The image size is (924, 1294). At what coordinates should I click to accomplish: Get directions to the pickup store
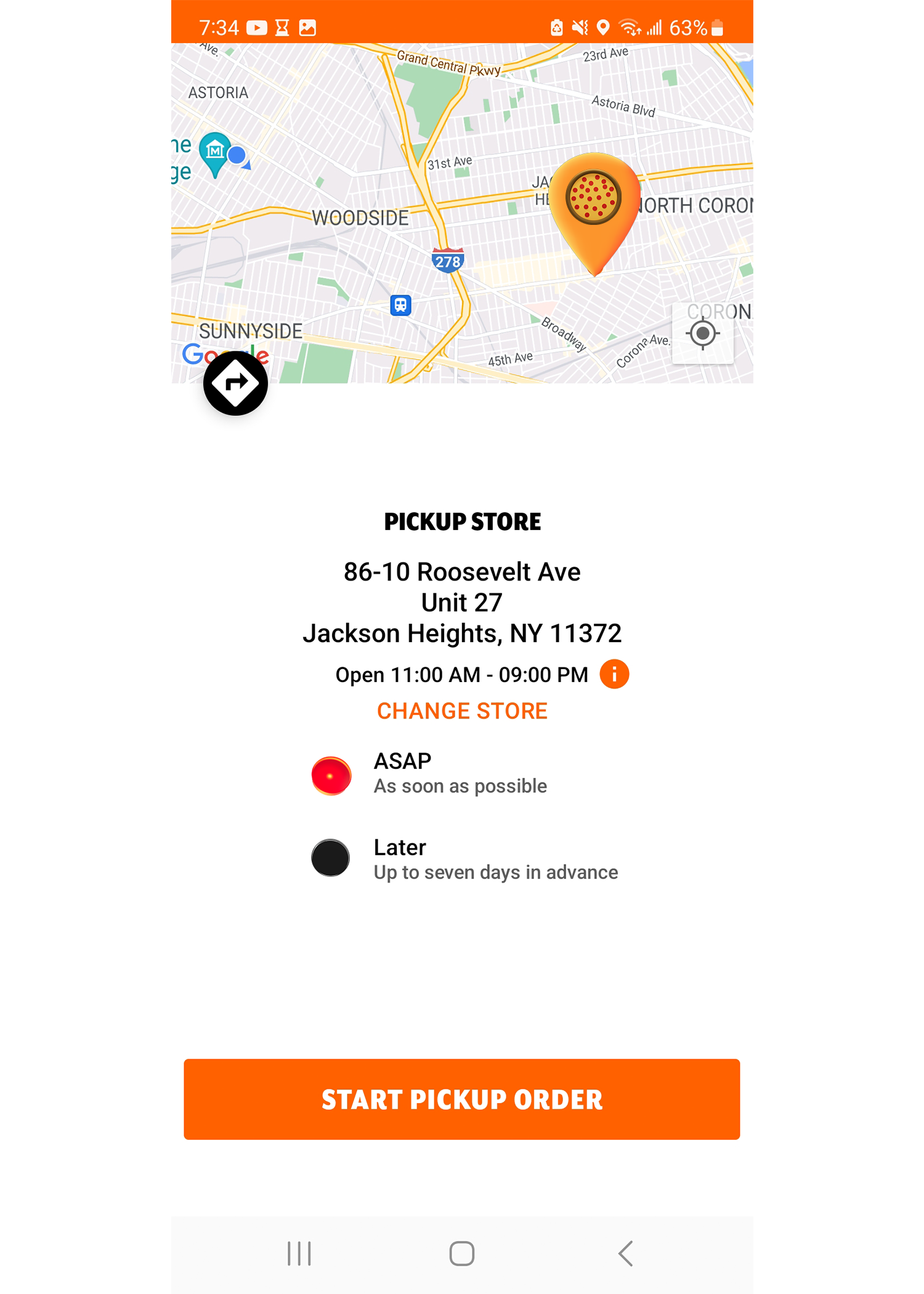tap(235, 383)
